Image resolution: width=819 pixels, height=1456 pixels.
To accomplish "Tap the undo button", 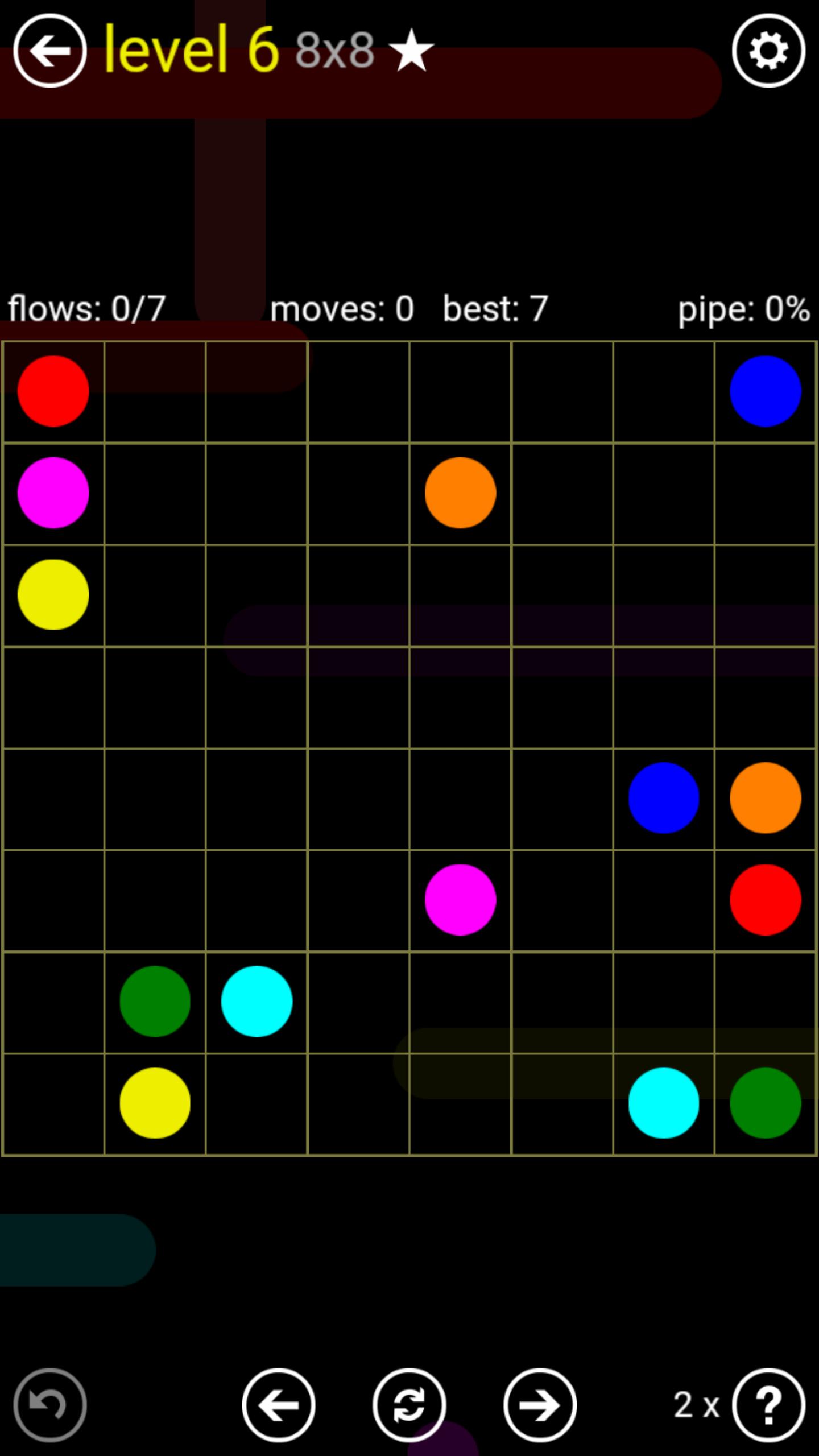I will [x=50, y=1405].
